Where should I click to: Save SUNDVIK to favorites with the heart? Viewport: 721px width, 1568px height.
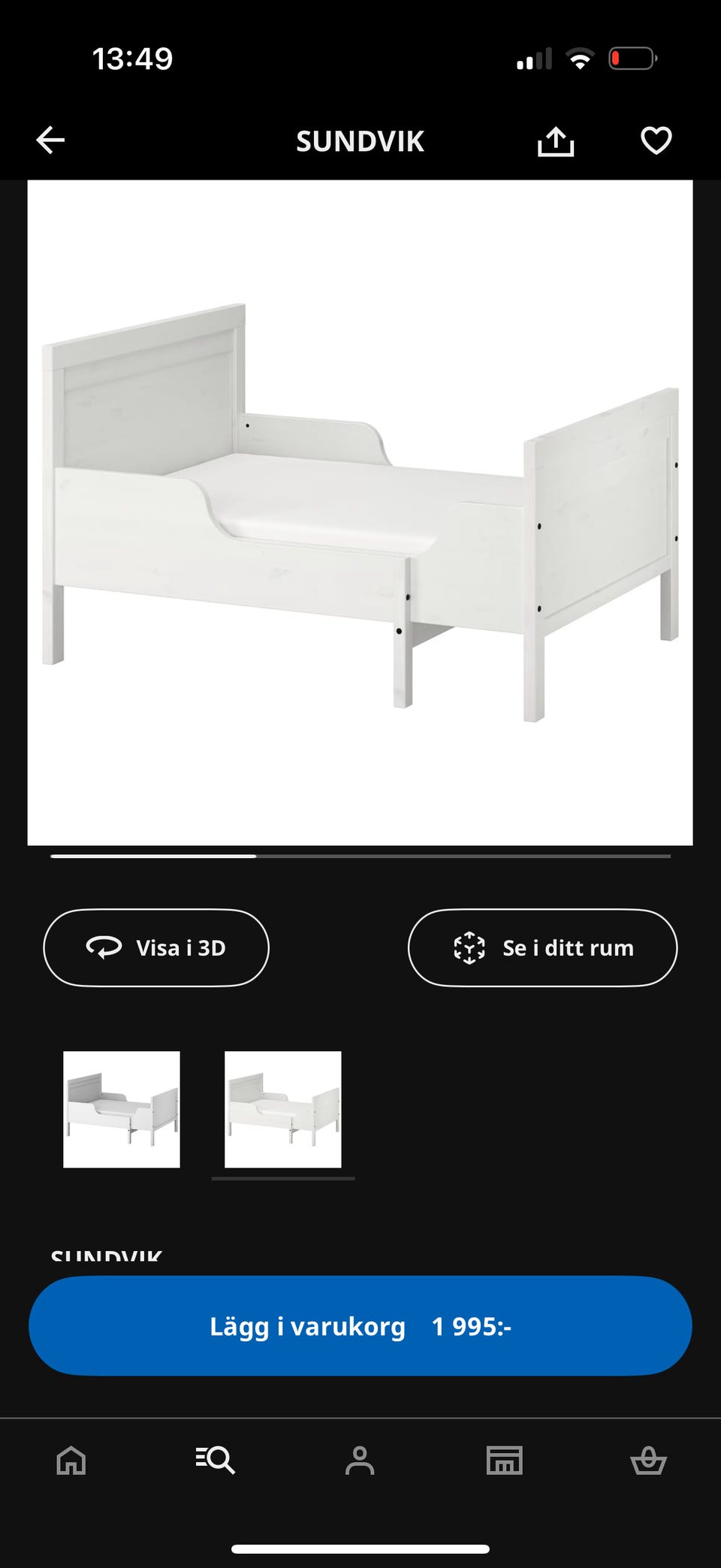[654, 139]
